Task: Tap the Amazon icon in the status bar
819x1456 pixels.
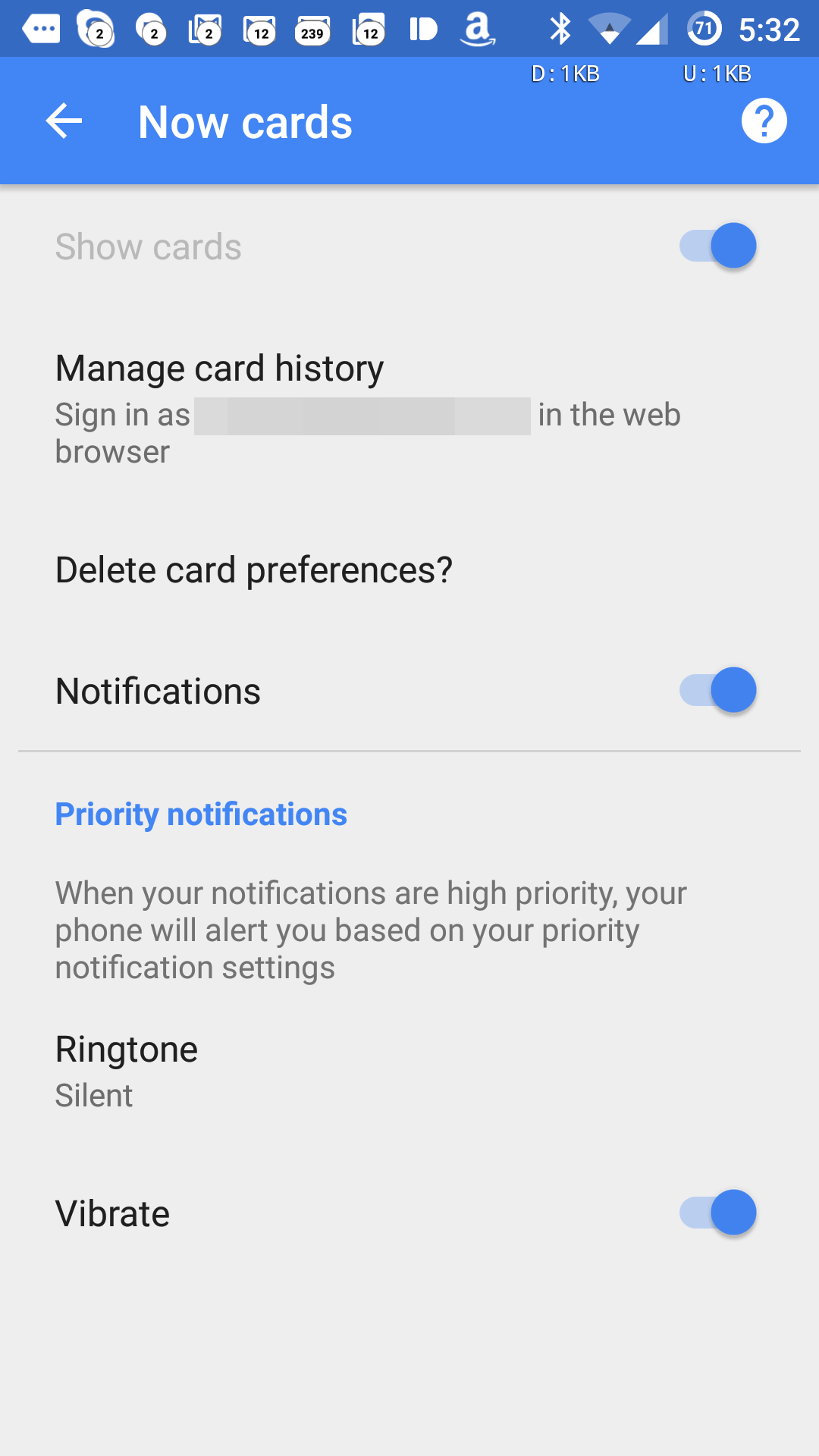Action: click(x=478, y=28)
